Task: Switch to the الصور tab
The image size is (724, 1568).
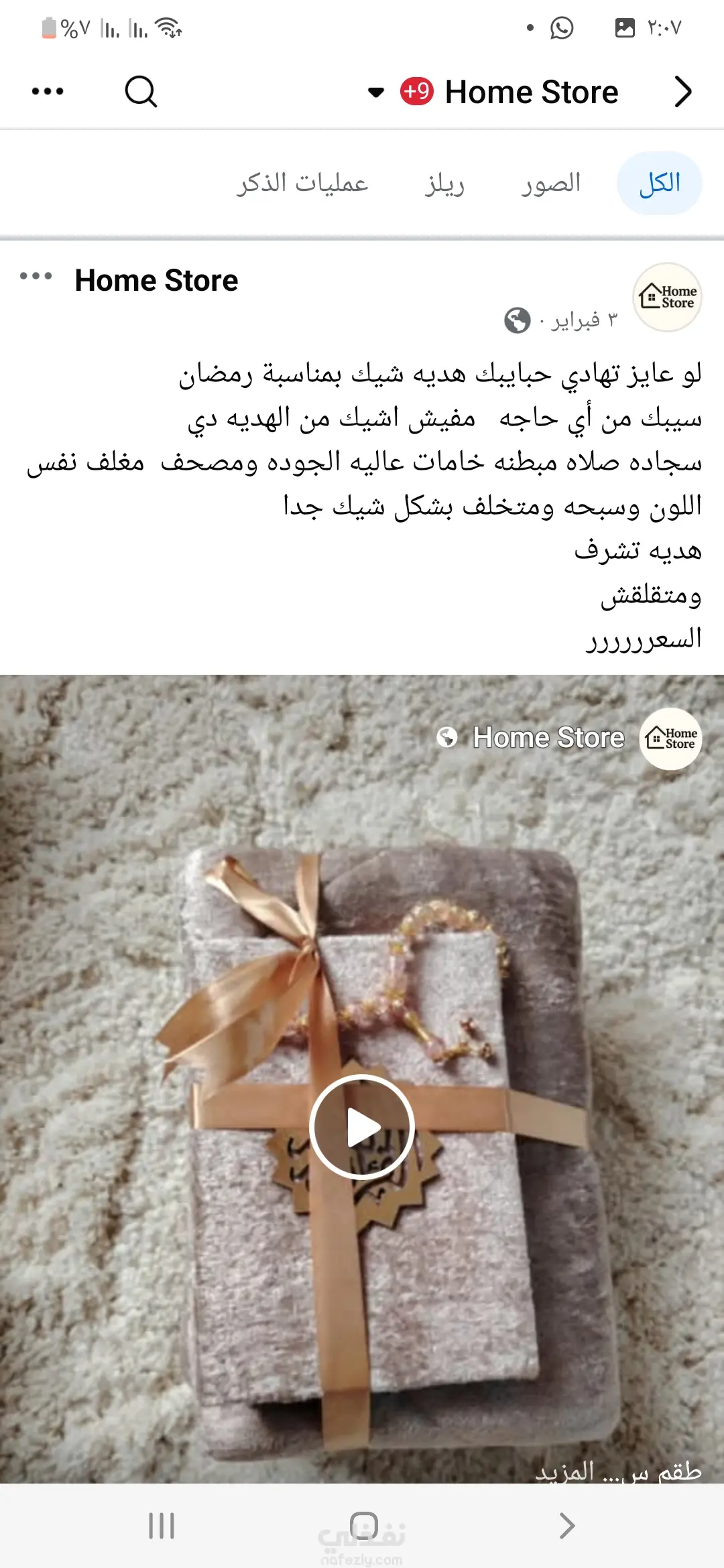Action: [551, 183]
